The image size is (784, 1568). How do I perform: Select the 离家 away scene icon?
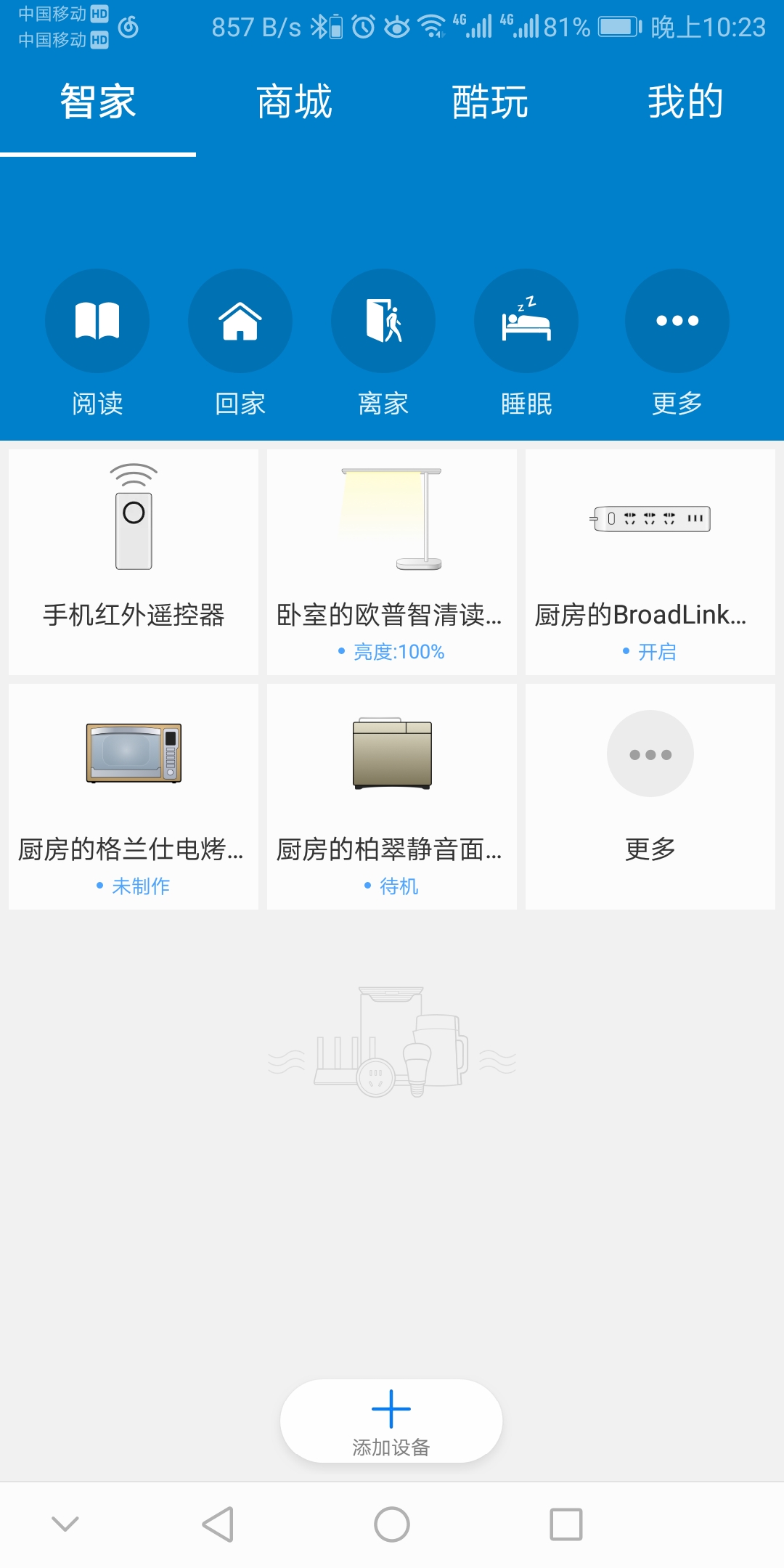click(x=383, y=321)
